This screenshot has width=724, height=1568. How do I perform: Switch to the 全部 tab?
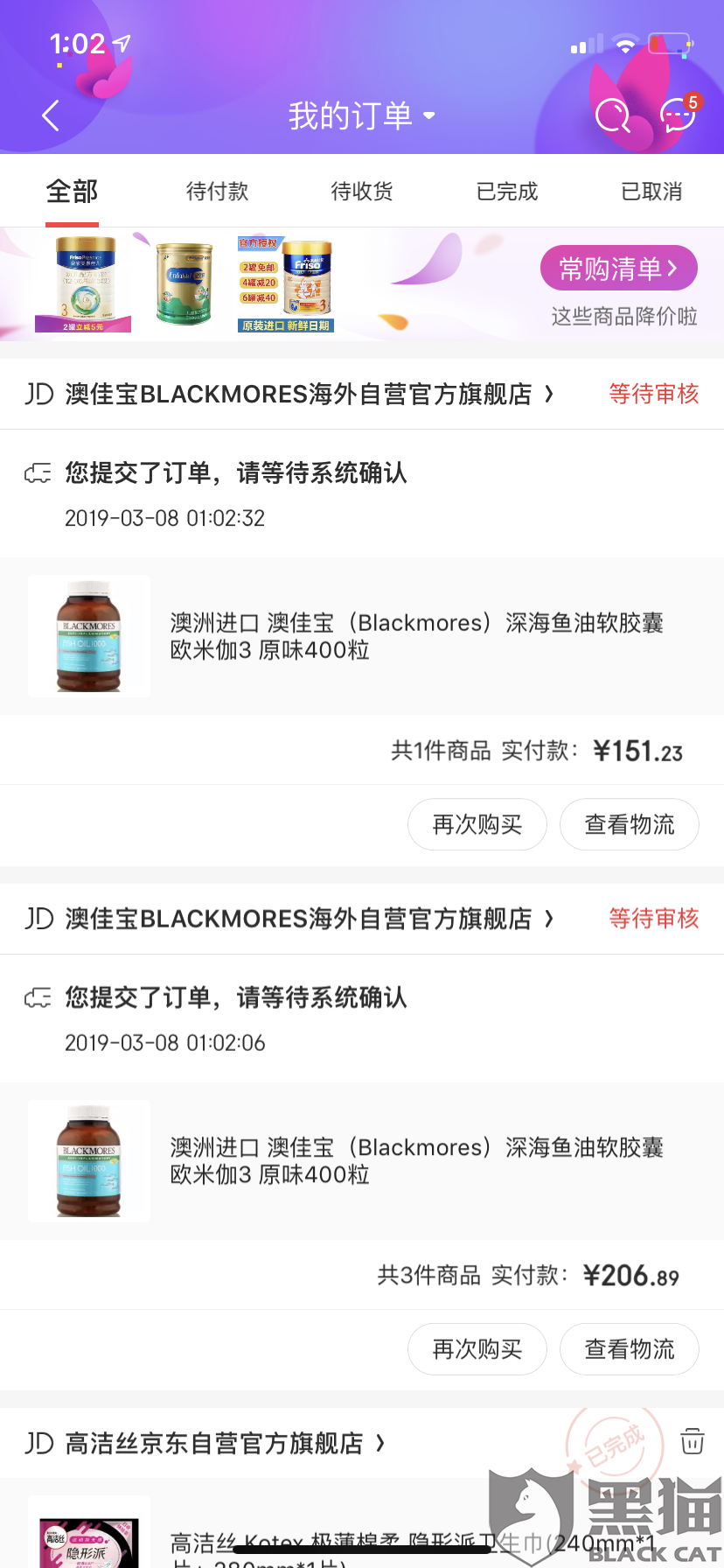[x=72, y=192]
